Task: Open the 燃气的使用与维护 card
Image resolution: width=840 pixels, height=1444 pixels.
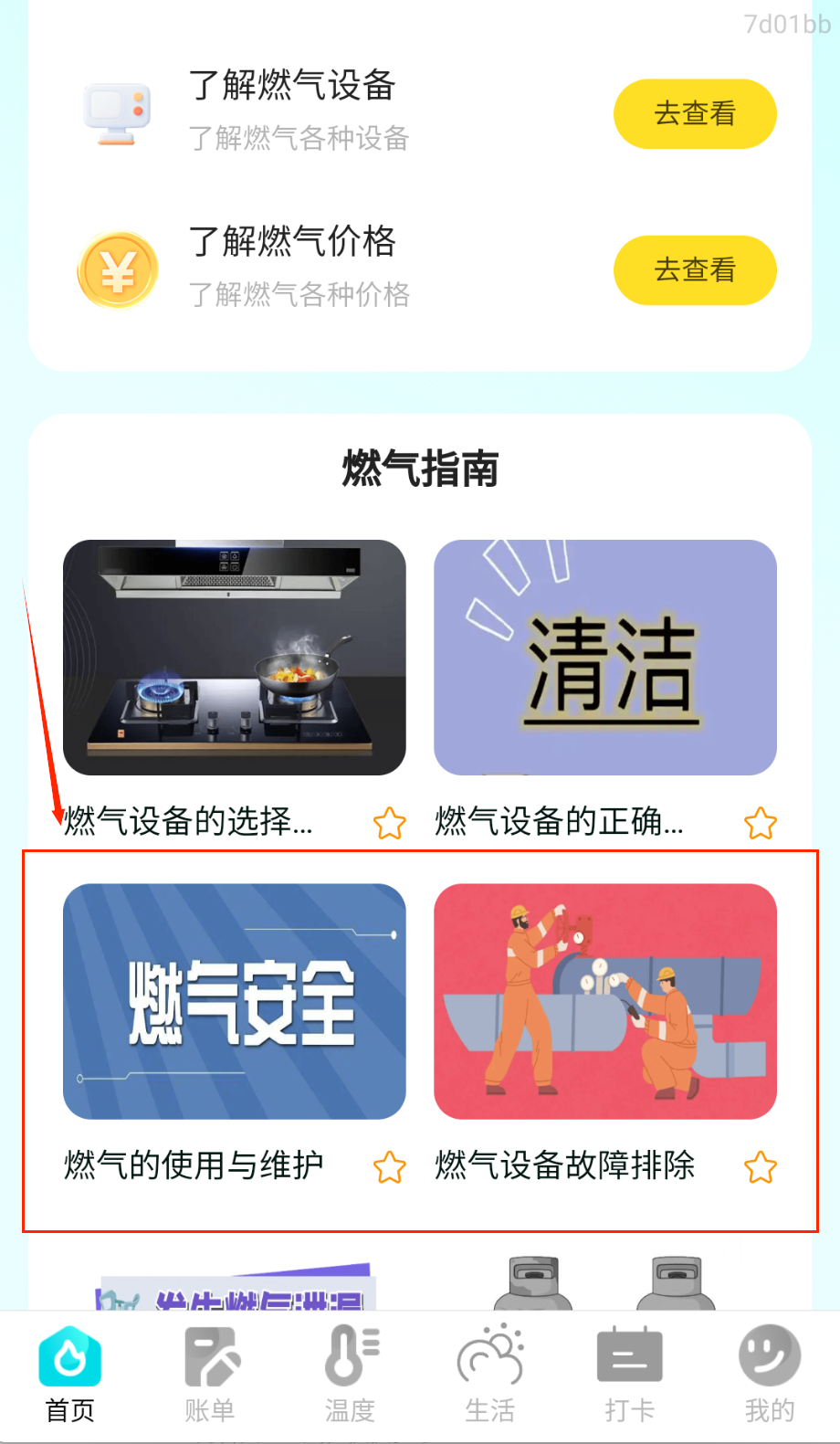Action: click(x=235, y=1001)
